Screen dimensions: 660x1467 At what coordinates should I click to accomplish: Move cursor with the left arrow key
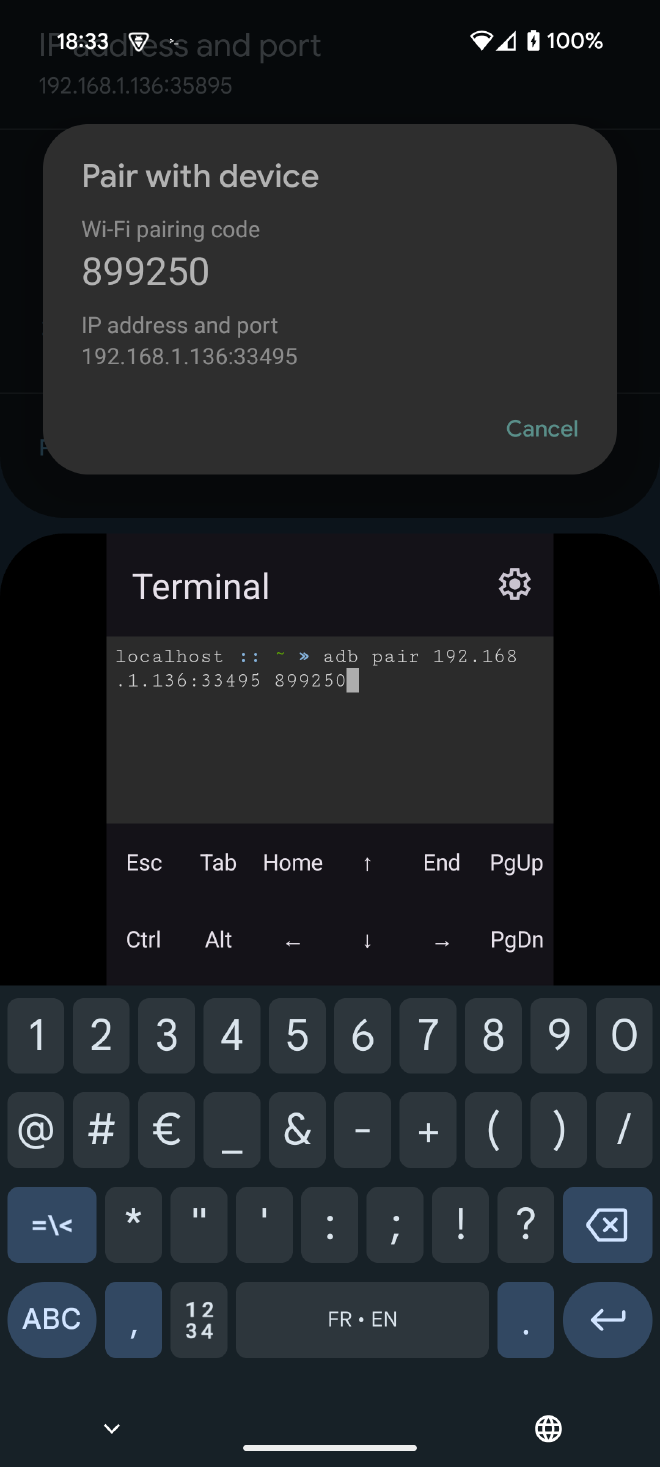coord(292,941)
